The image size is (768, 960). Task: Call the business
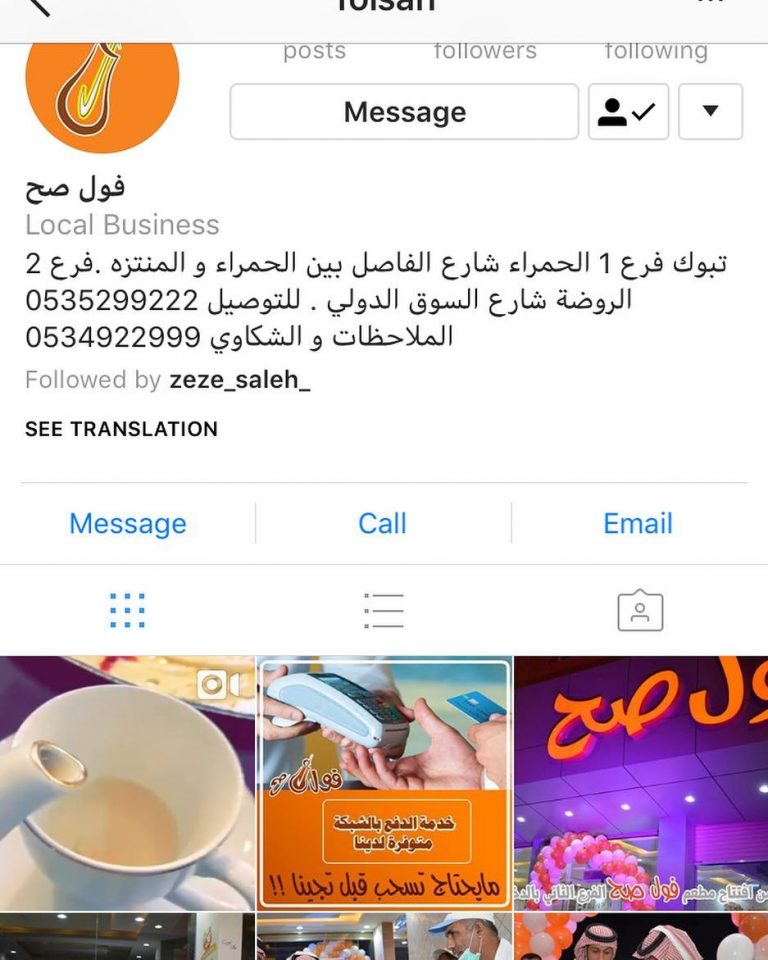tap(382, 523)
